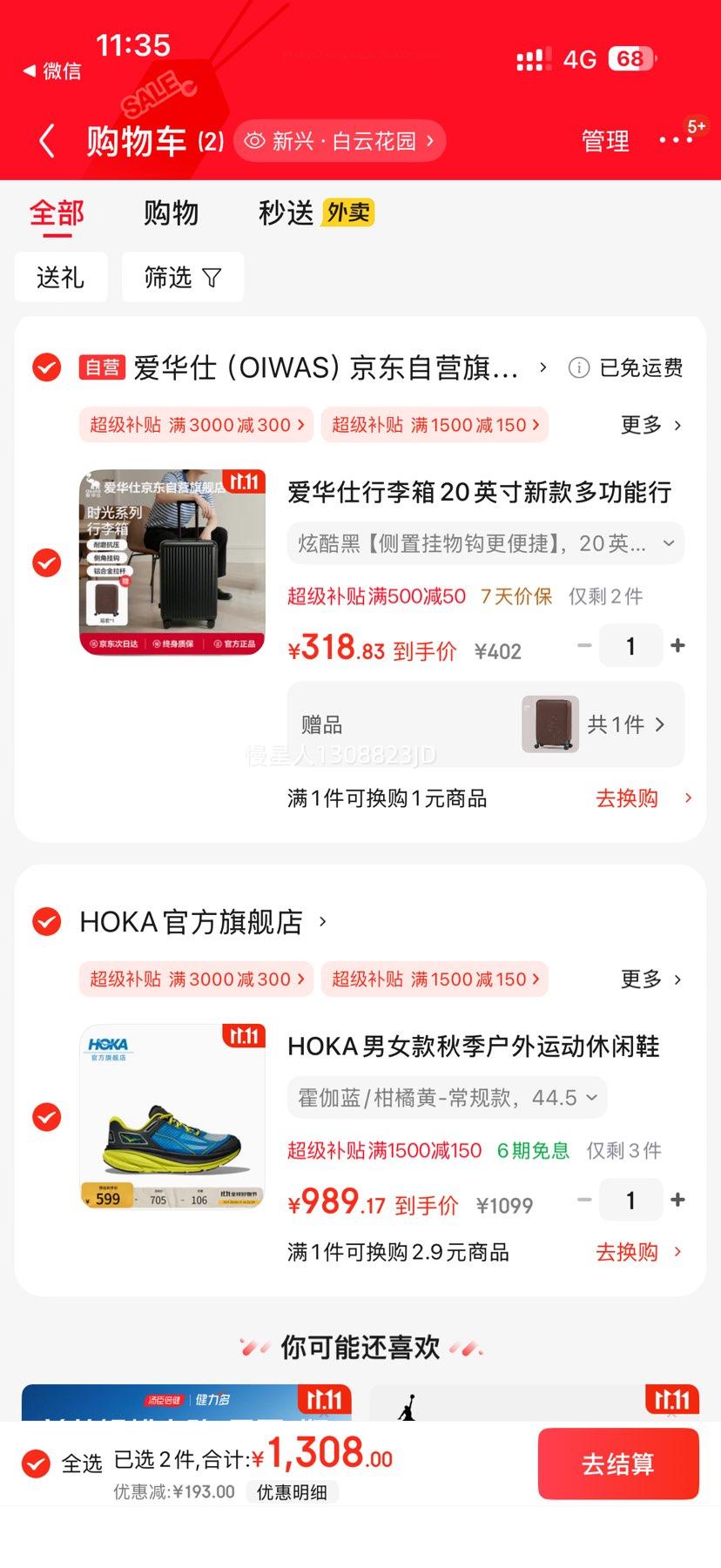This screenshot has width=721, height=1568.
Task: Open the 筛选 filter
Action: (182, 278)
